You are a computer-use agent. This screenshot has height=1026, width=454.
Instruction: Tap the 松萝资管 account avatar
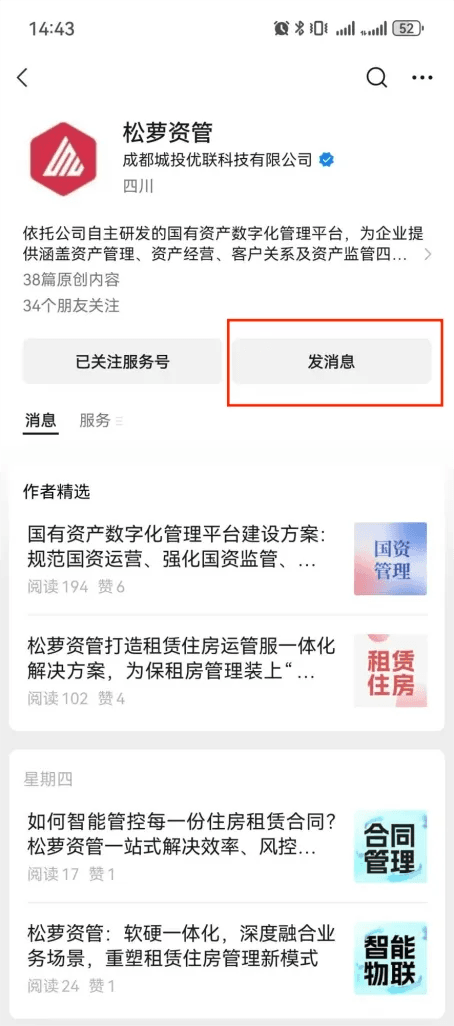[63, 159]
